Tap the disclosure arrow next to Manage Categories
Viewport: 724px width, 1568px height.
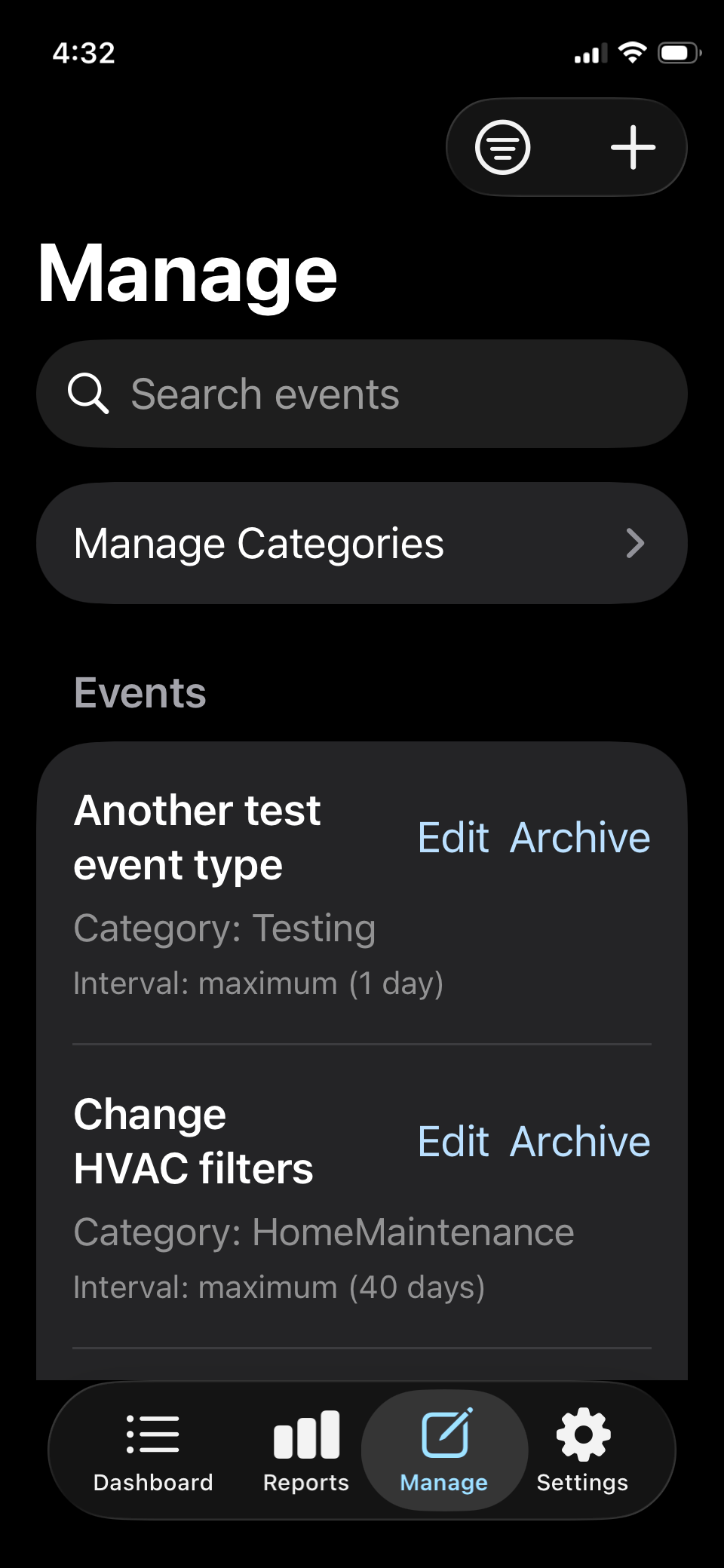pos(637,543)
